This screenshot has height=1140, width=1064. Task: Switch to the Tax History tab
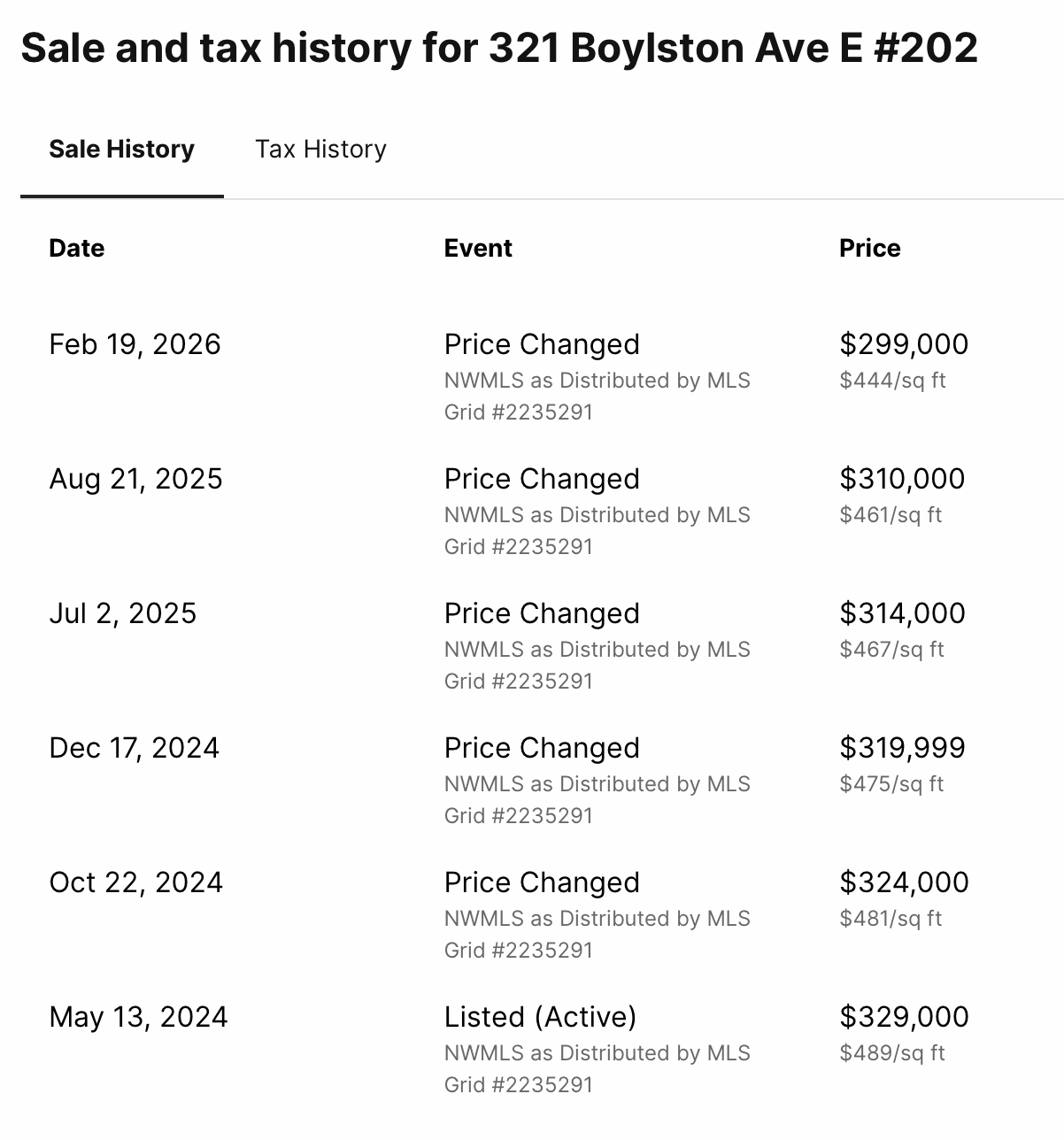[x=320, y=150]
